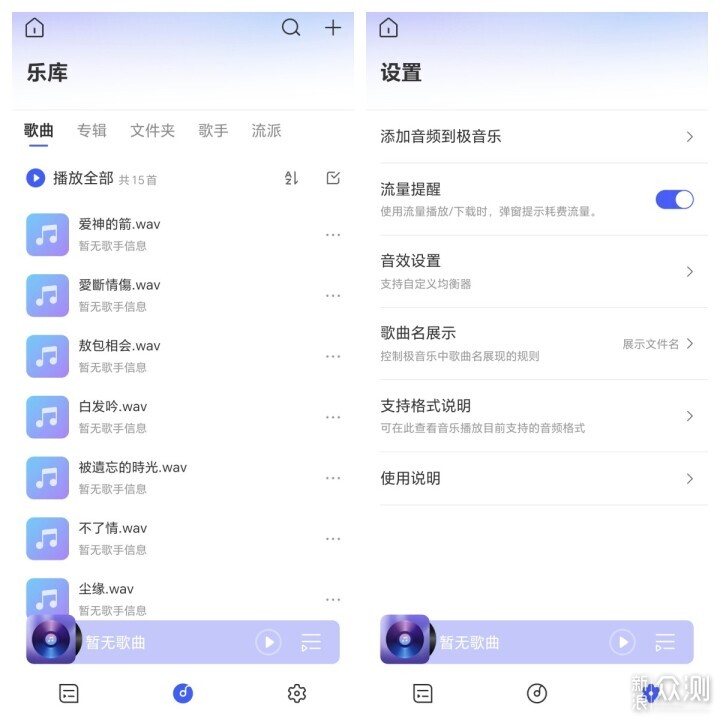The width and height of the screenshot is (720, 720).
Task: Open the settings gear in 乐库 bottom bar
Action: 296,693
